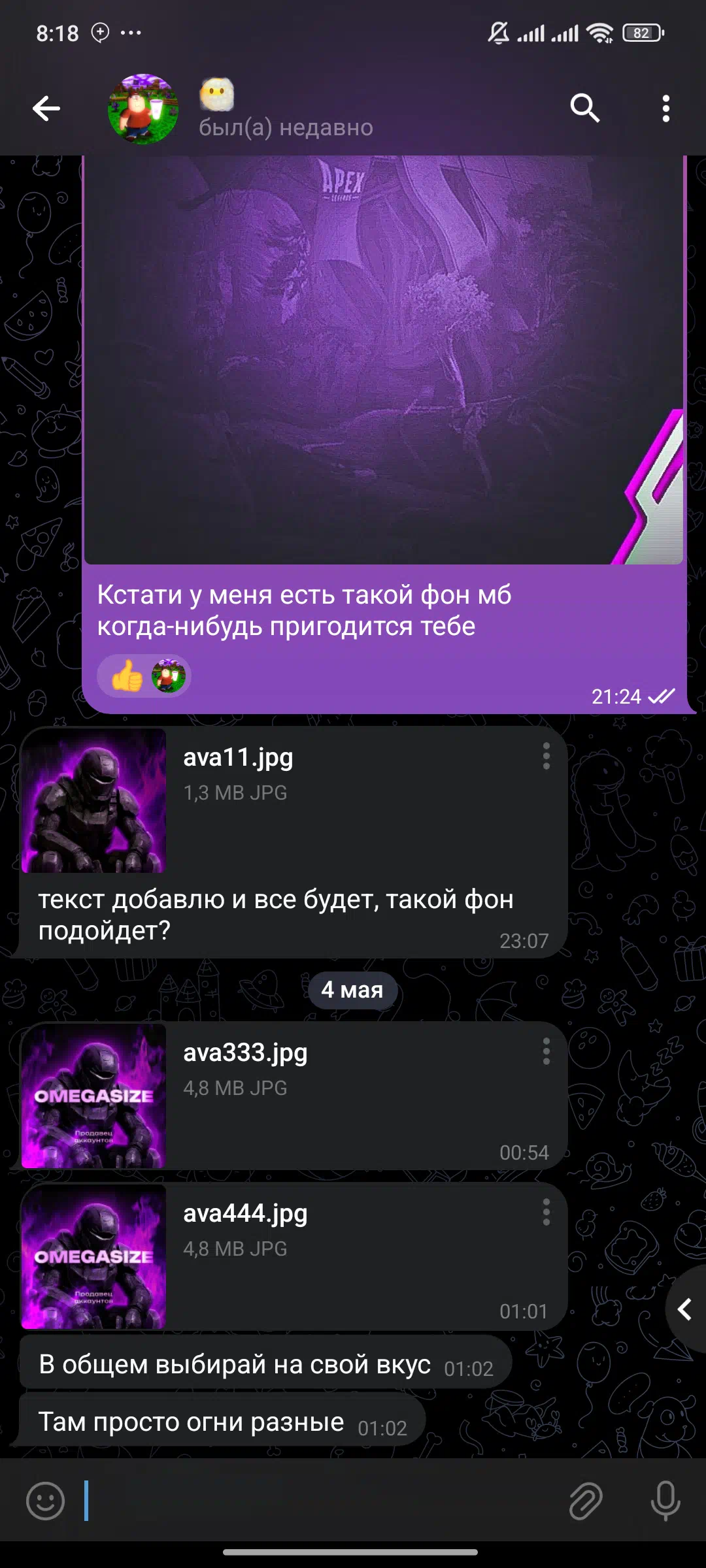Search within this chat
Screen dimensions: 706x1568
click(x=584, y=108)
